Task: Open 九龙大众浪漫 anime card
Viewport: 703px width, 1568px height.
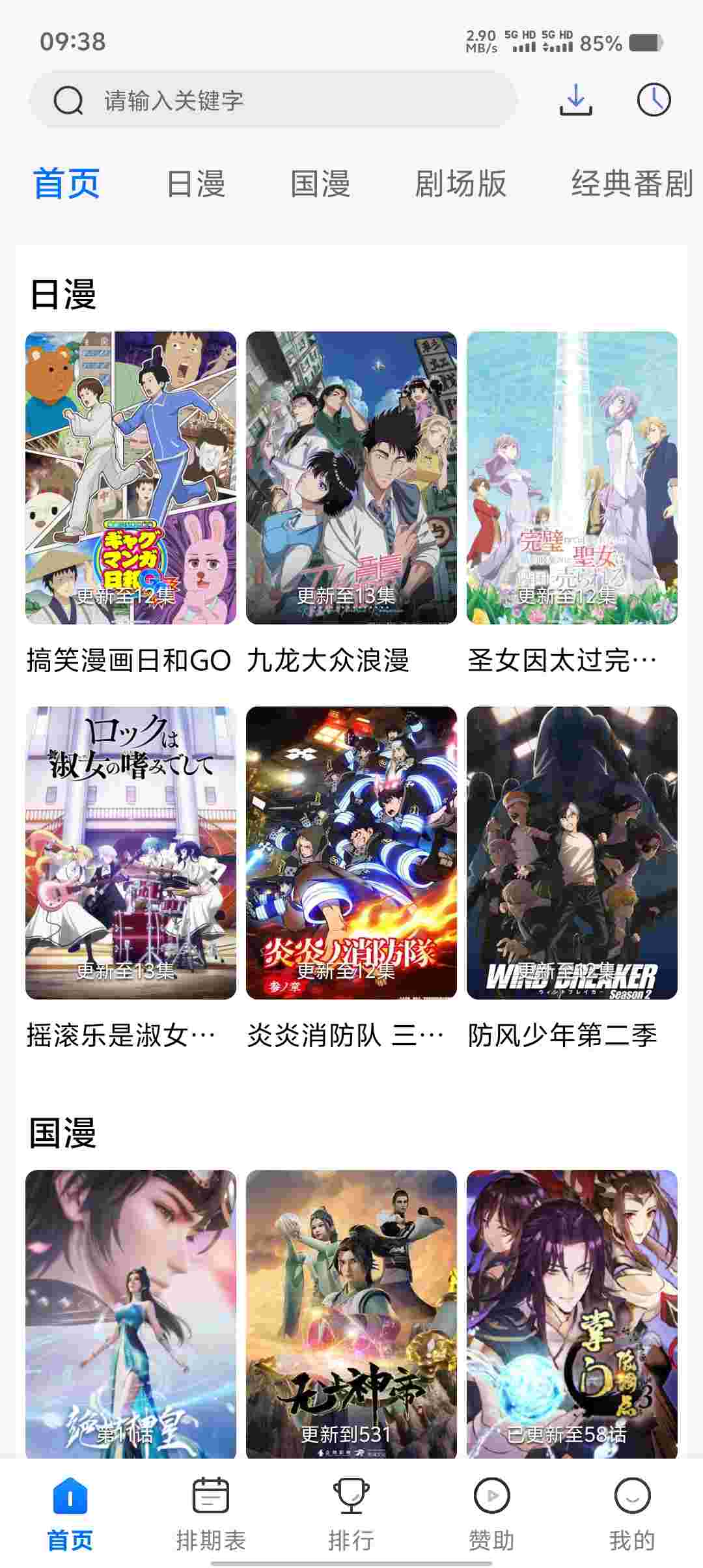Action: pos(351,479)
